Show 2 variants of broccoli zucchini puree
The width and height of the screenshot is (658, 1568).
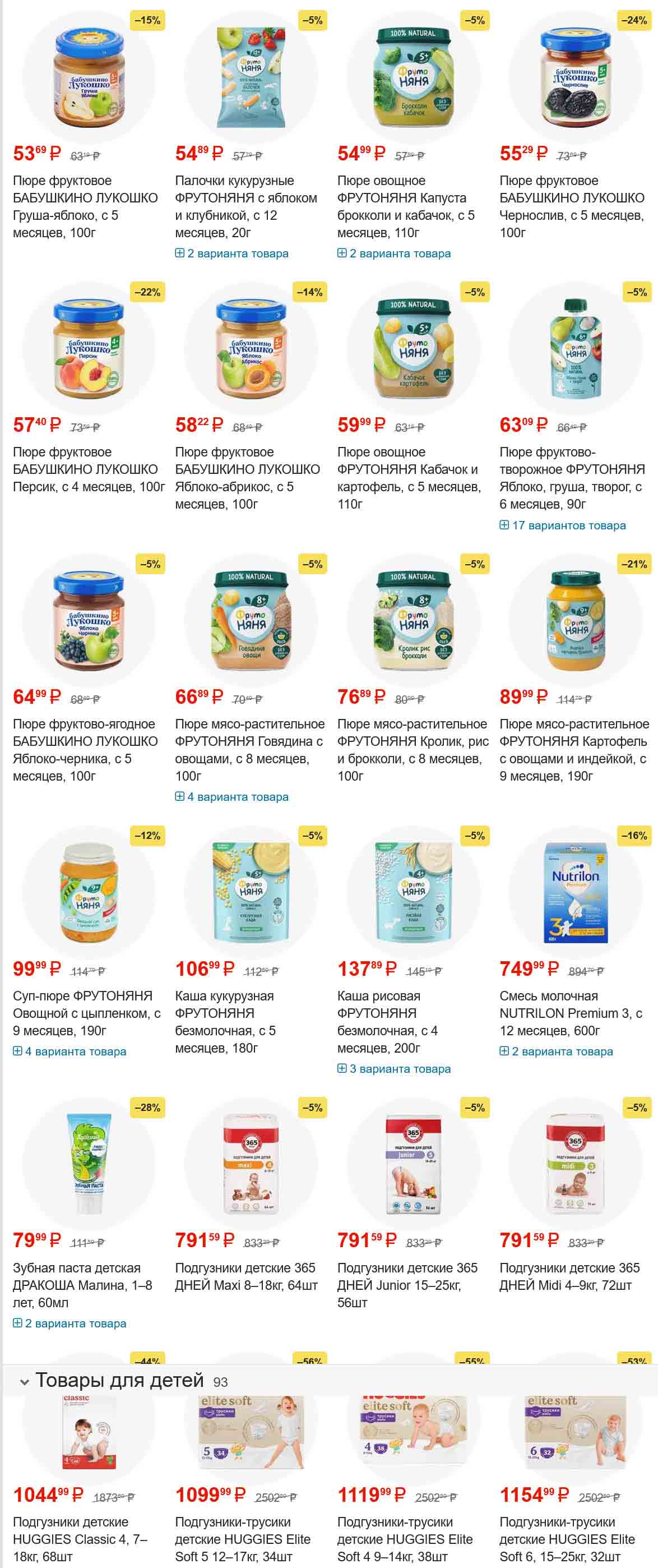pos(394,253)
